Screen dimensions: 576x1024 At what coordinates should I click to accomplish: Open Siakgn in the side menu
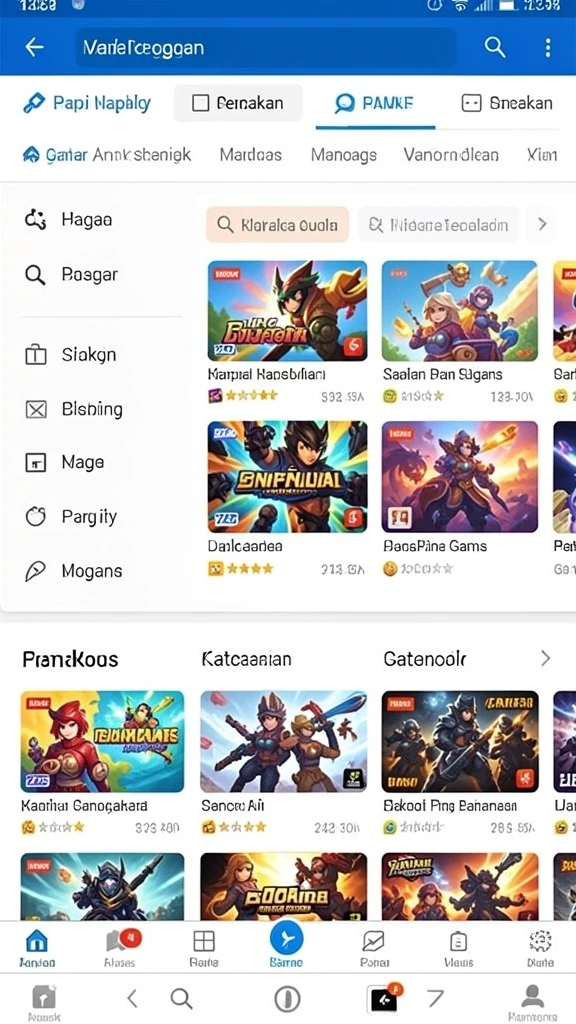tap(71, 355)
